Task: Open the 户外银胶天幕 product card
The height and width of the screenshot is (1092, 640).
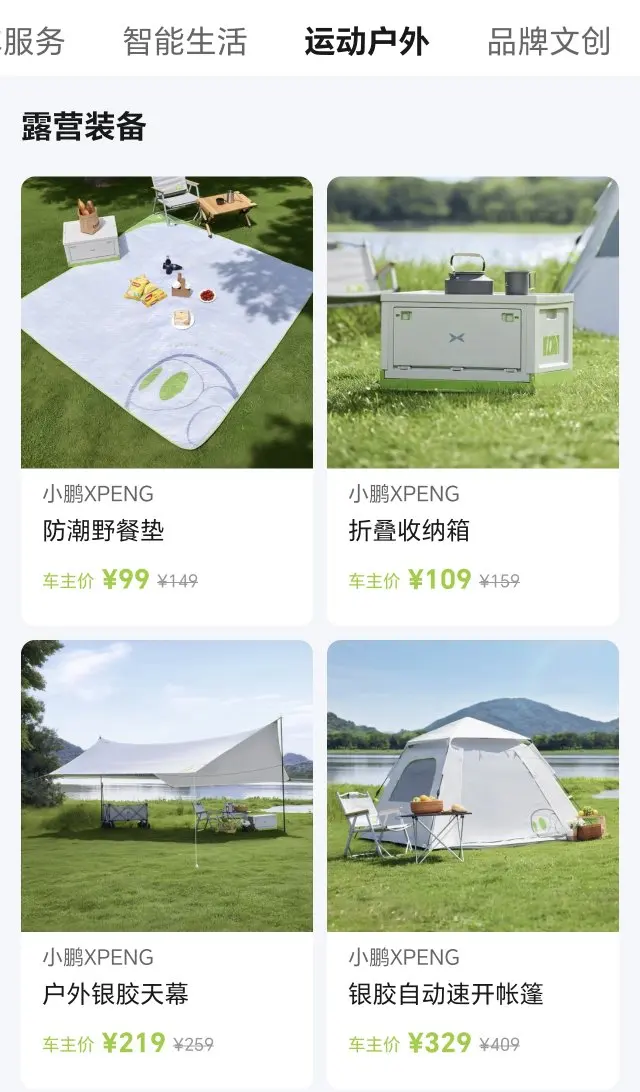Action: [x=166, y=863]
